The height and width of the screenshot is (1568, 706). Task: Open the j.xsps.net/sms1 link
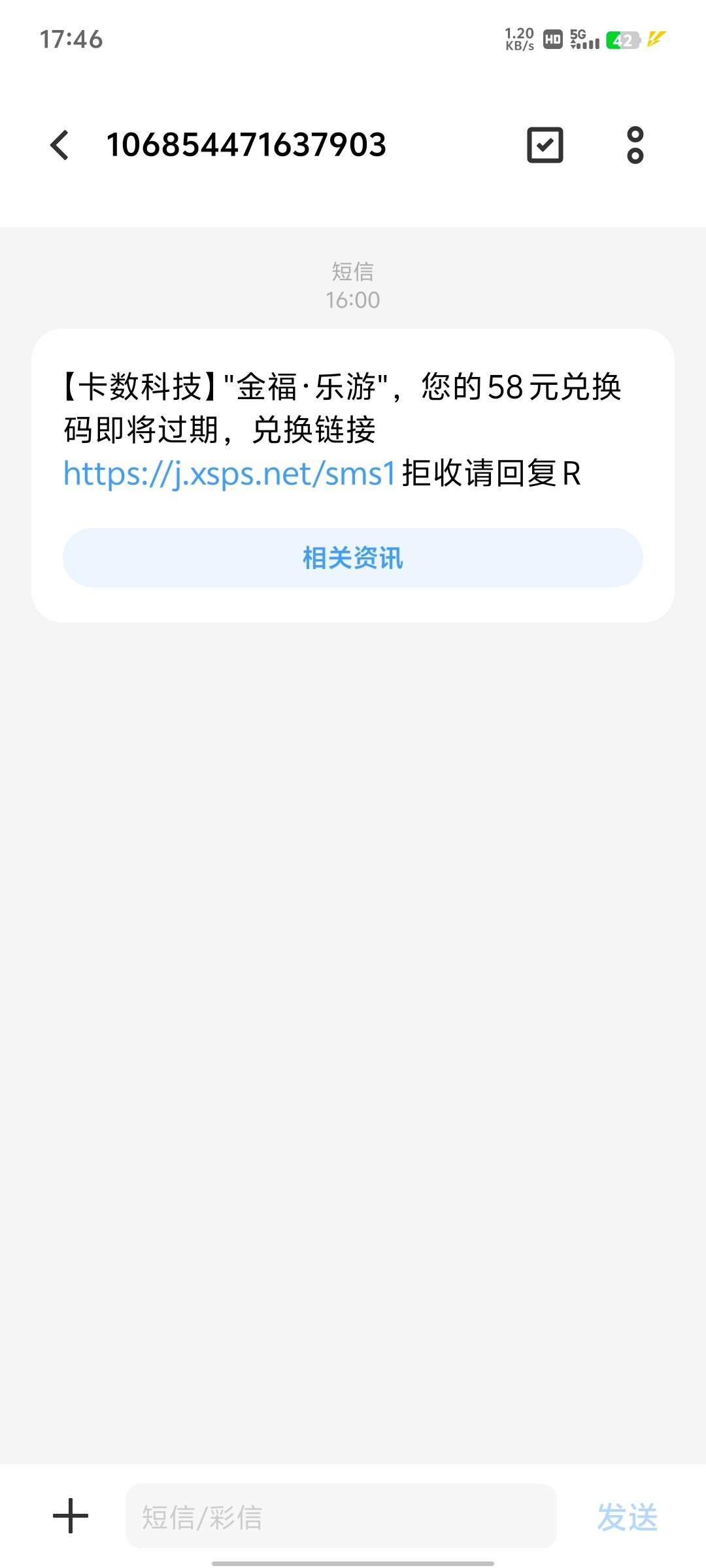pyautogui.click(x=229, y=474)
